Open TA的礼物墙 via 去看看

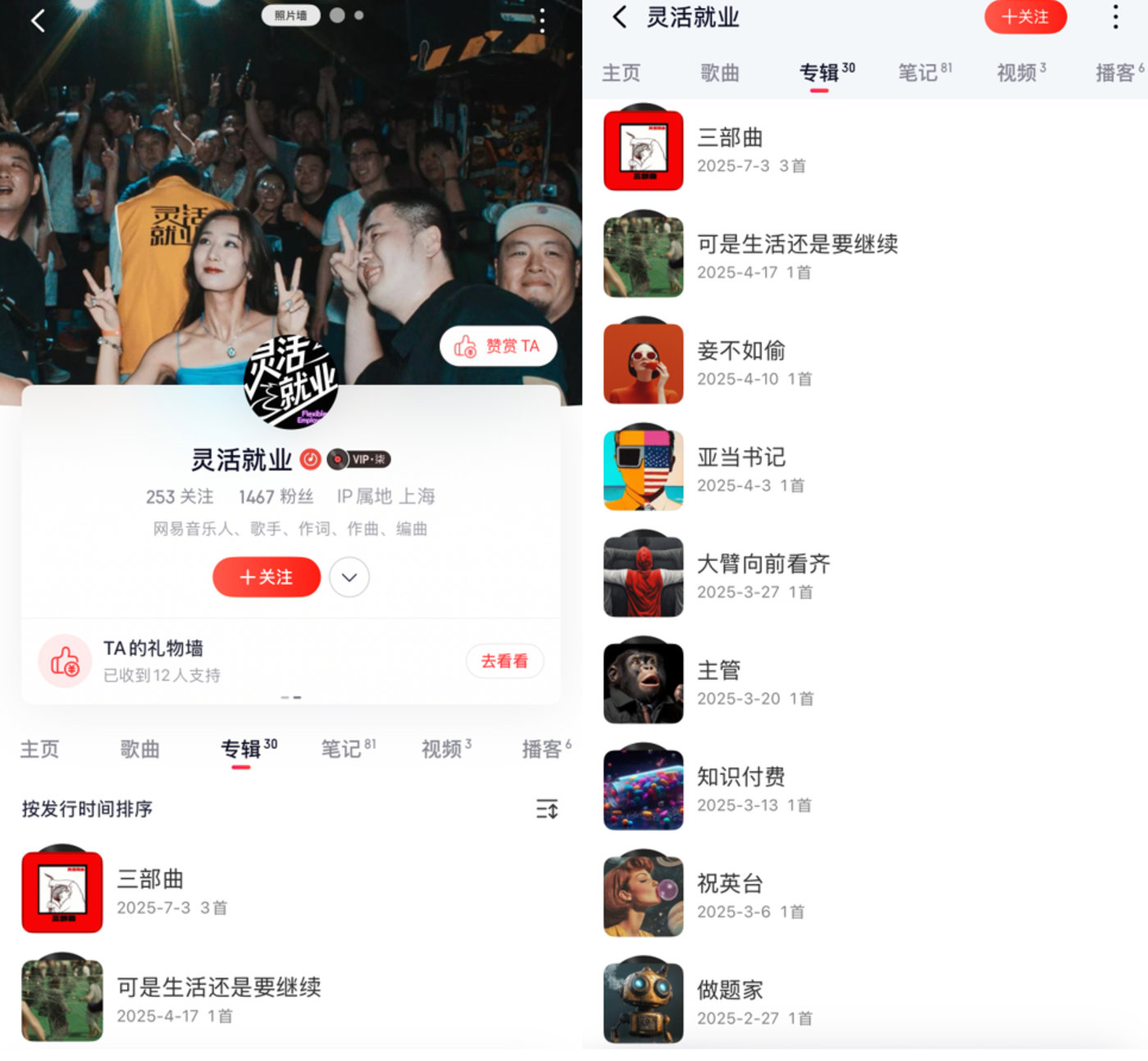[504, 661]
